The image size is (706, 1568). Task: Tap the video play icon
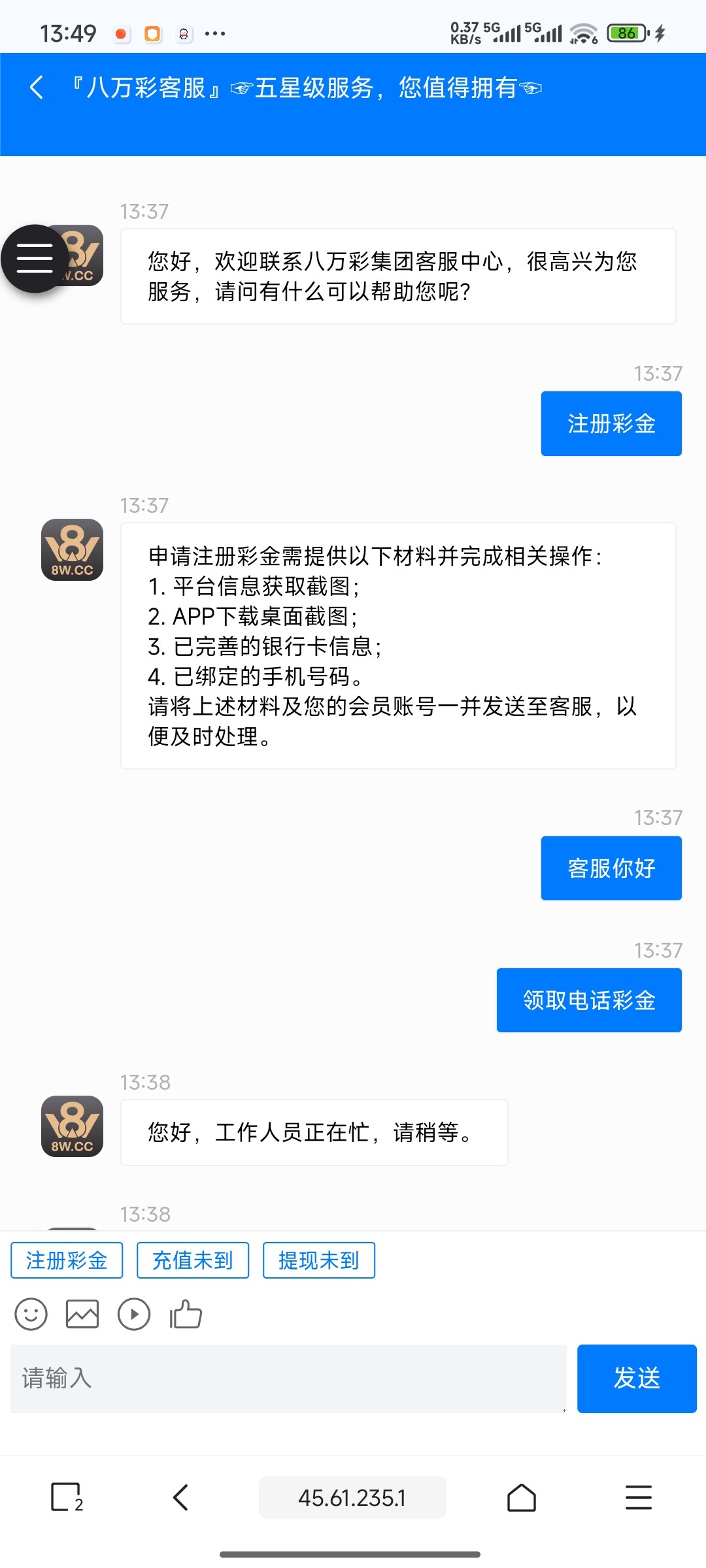pos(134,1314)
